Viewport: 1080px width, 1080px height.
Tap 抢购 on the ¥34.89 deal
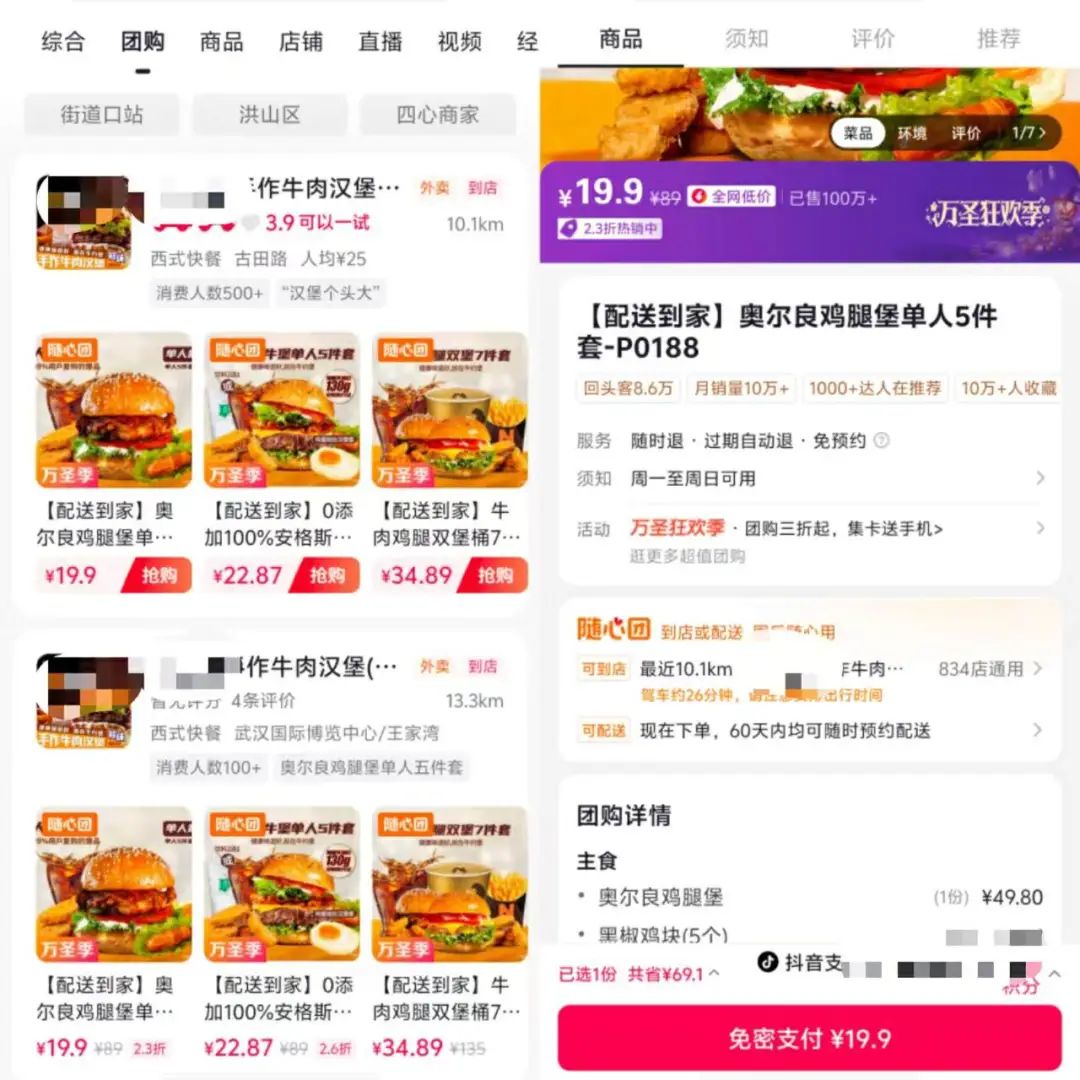pyautogui.click(x=494, y=575)
